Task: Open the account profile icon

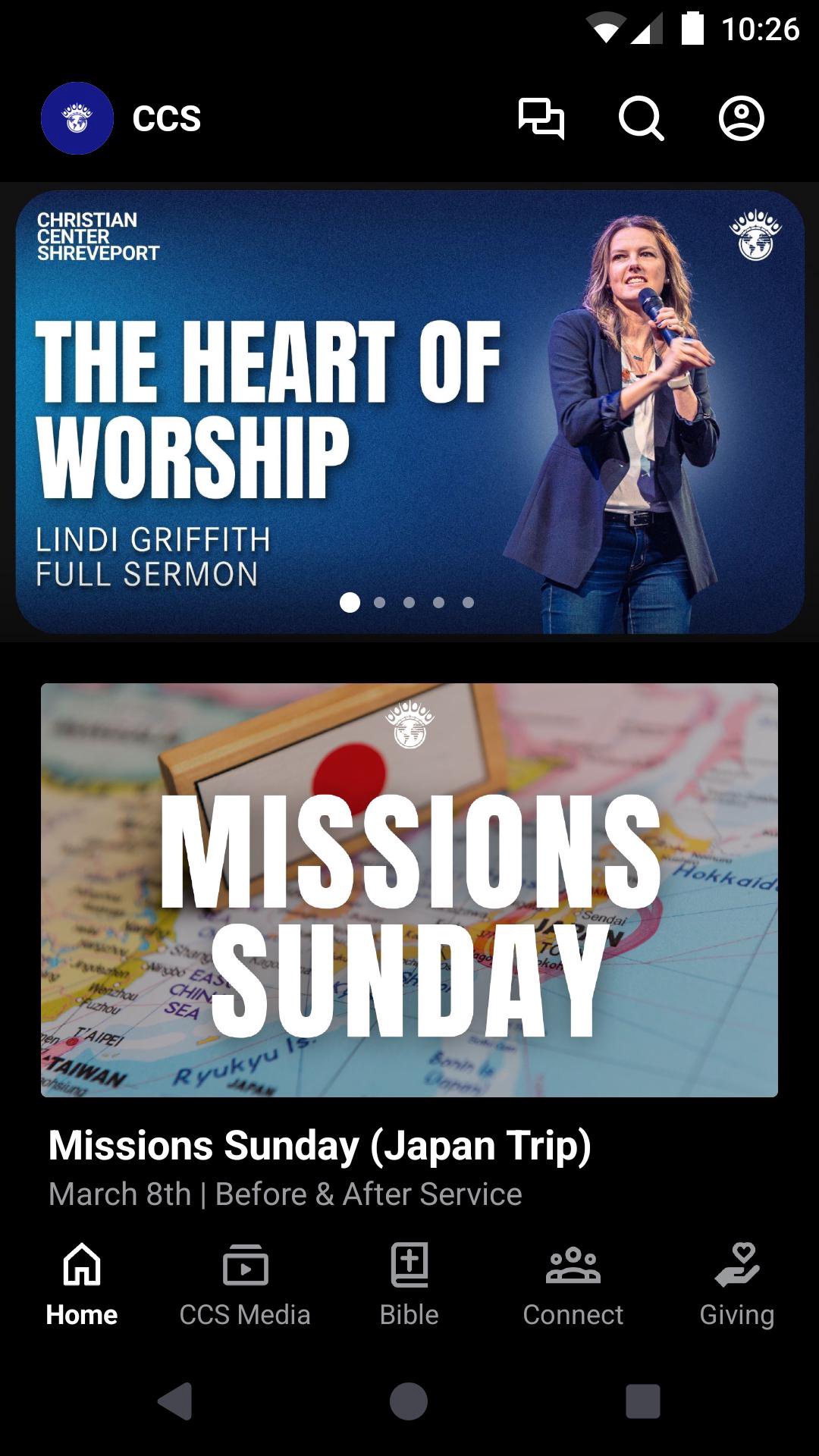Action: coord(741,118)
